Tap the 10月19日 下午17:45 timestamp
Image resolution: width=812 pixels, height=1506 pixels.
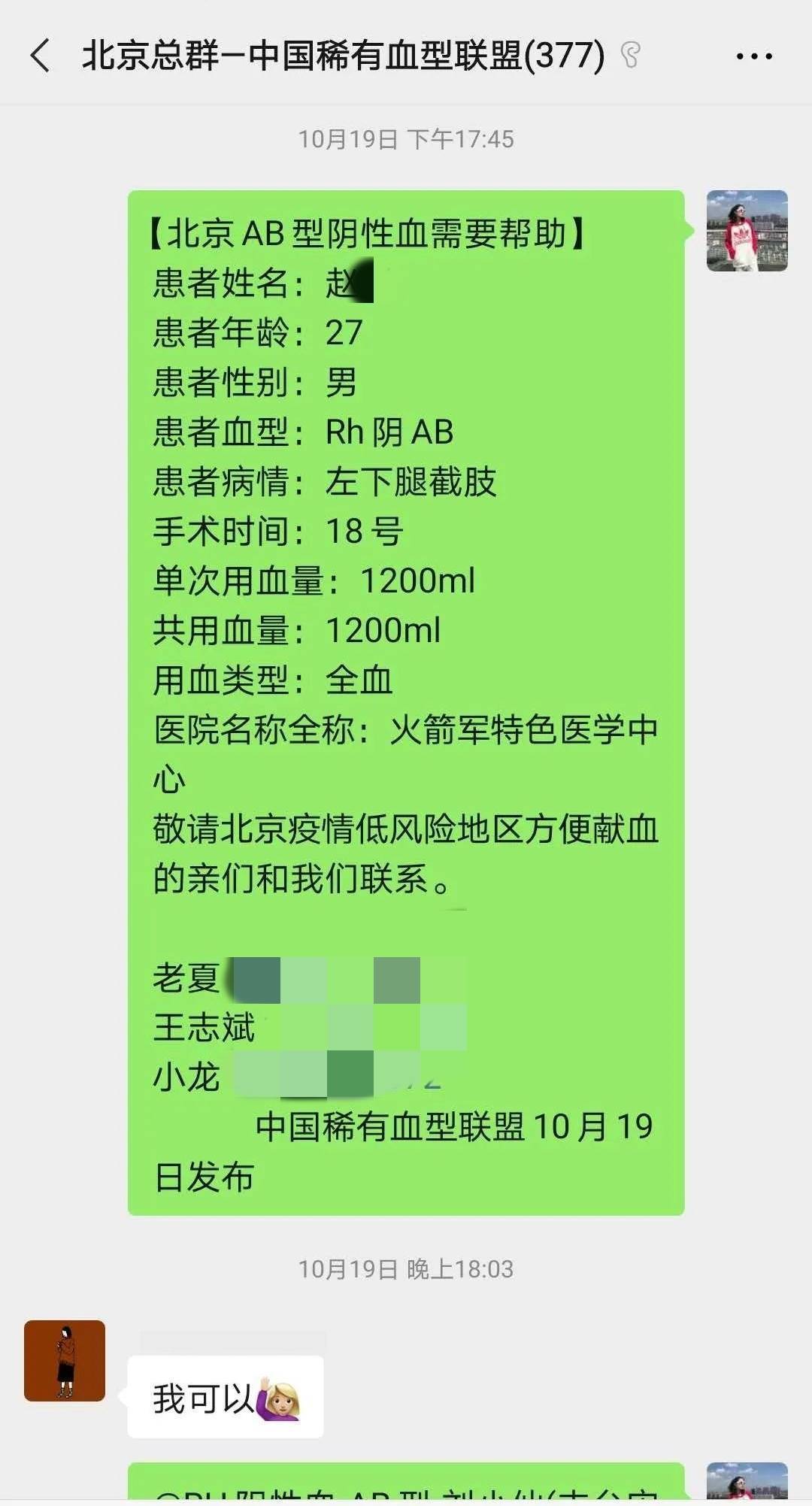406,137
